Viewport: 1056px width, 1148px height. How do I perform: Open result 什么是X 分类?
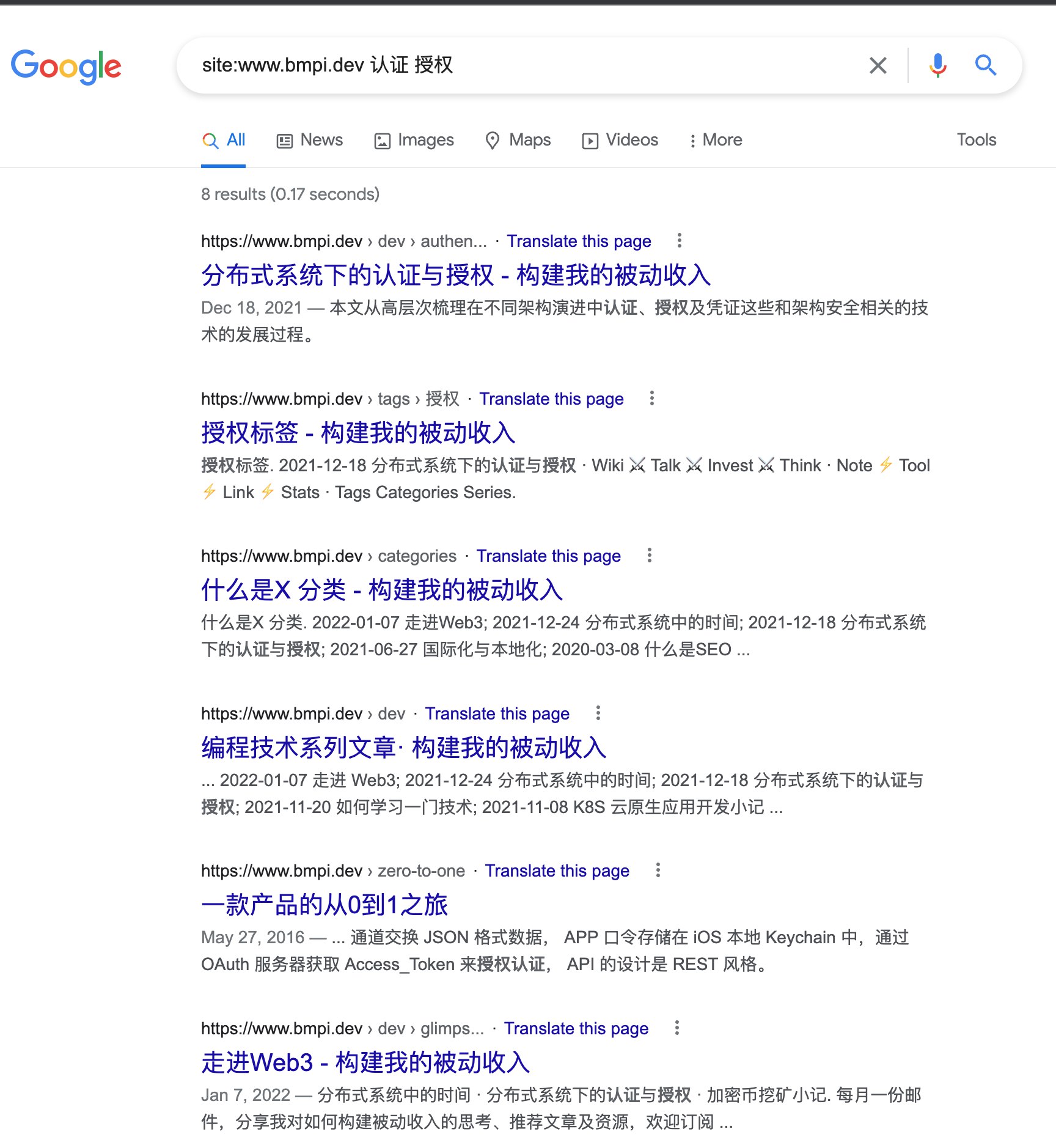[381, 590]
